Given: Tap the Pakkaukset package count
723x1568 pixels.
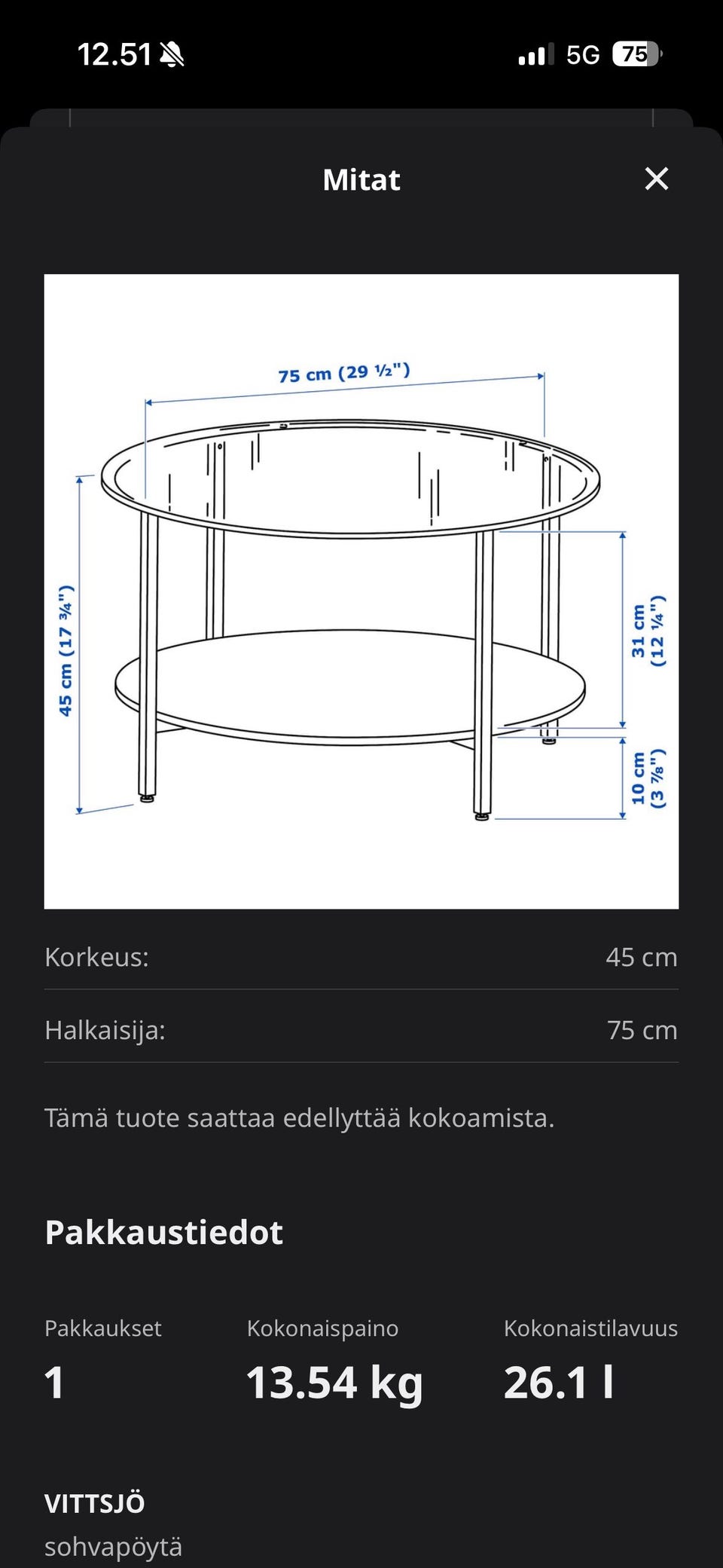Looking at the screenshot, I should [x=102, y=1328].
